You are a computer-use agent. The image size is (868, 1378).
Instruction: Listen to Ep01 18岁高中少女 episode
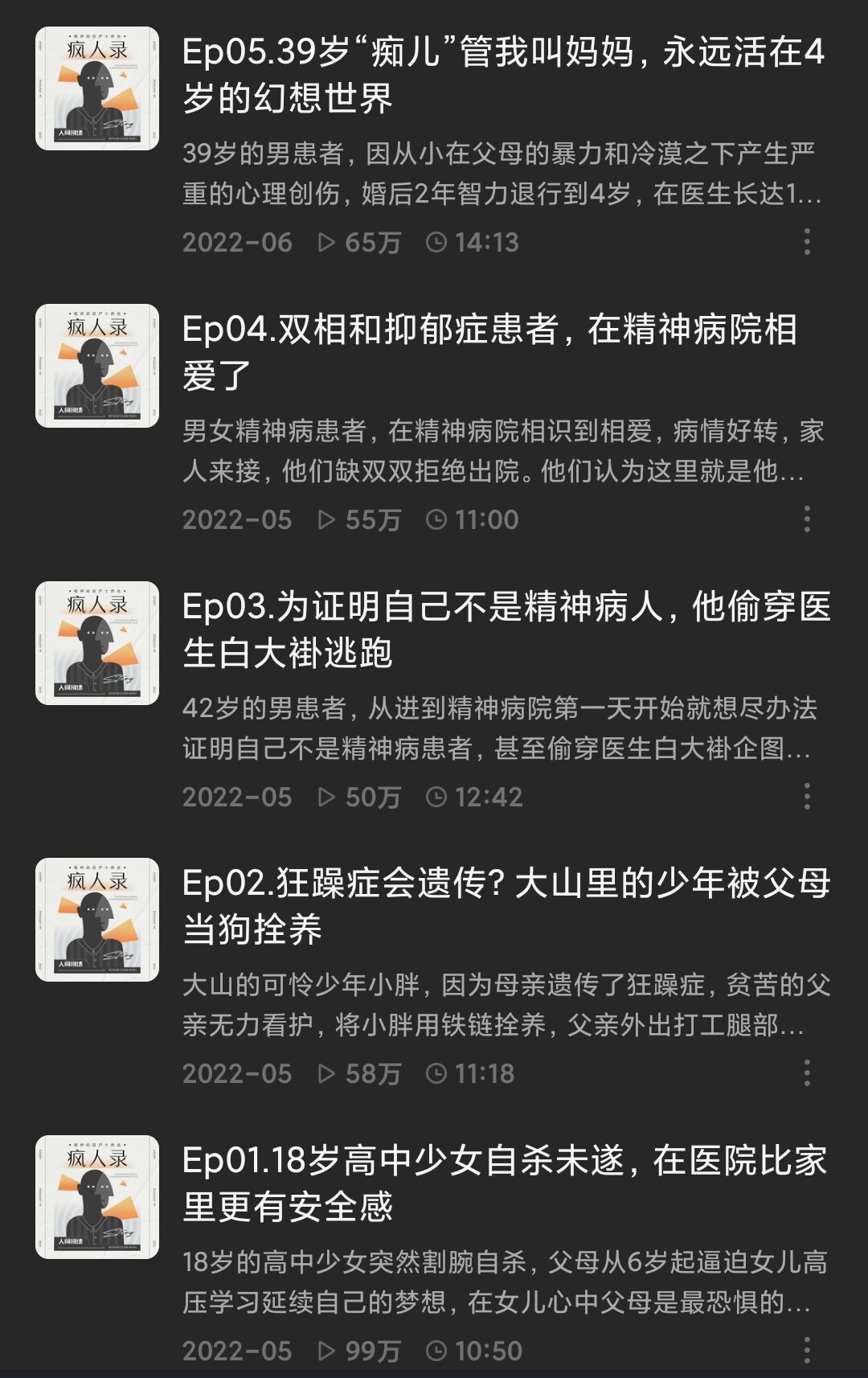pos(505,1183)
